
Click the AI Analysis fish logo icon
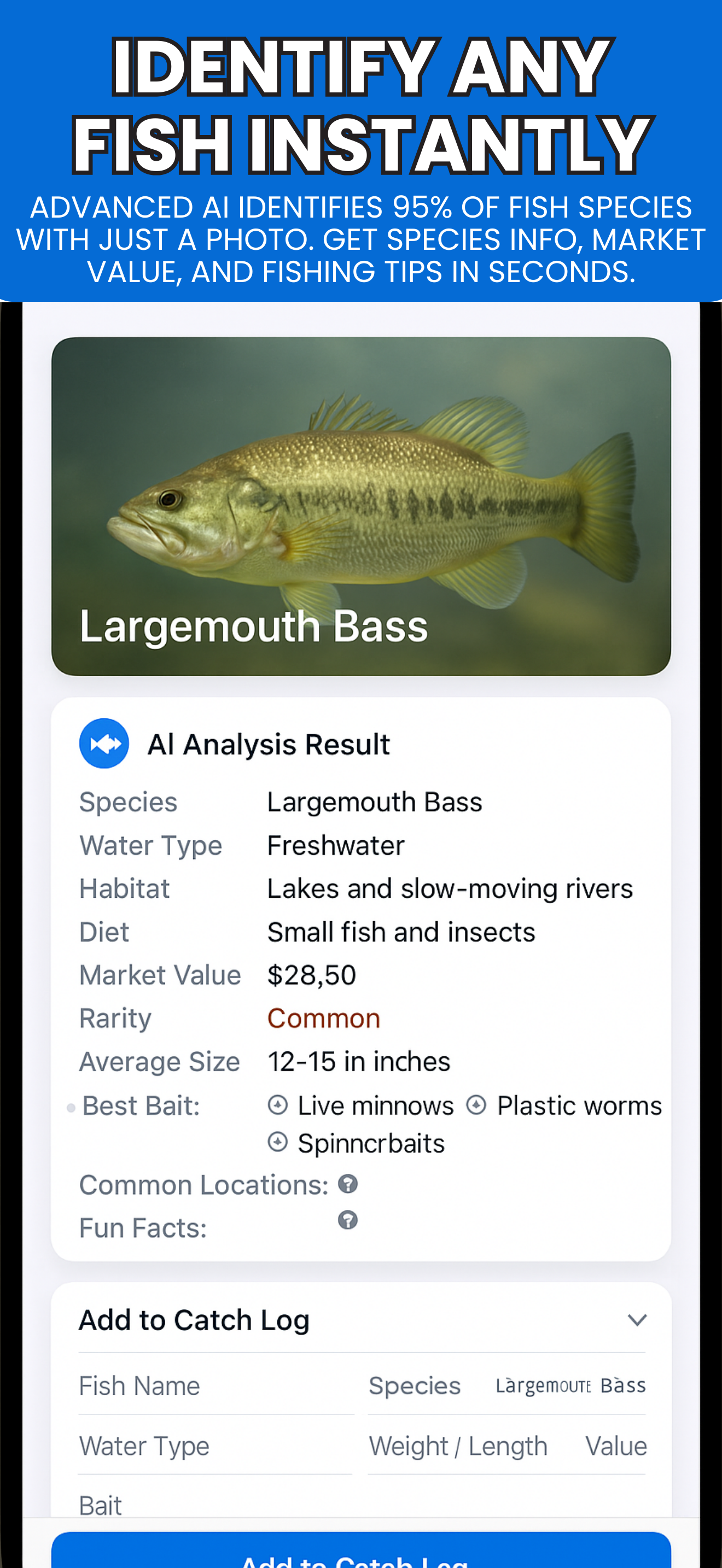coord(104,743)
